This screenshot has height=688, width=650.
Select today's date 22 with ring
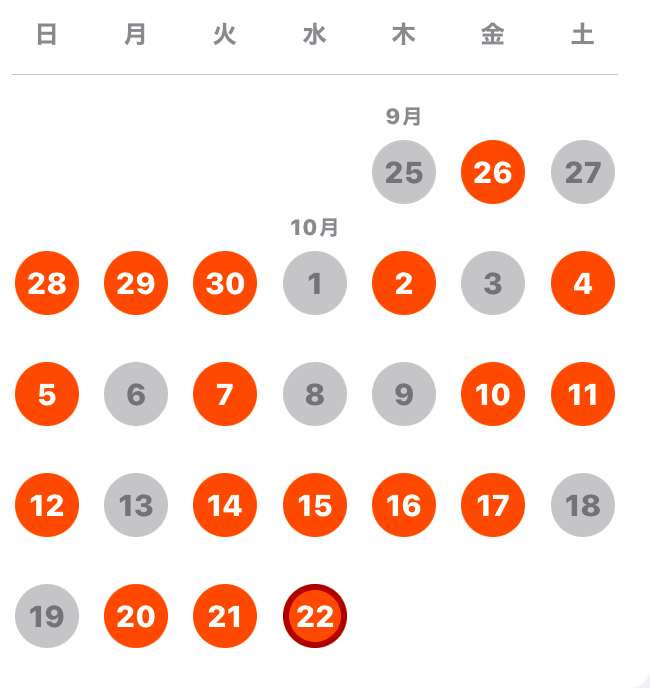(x=315, y=616)
